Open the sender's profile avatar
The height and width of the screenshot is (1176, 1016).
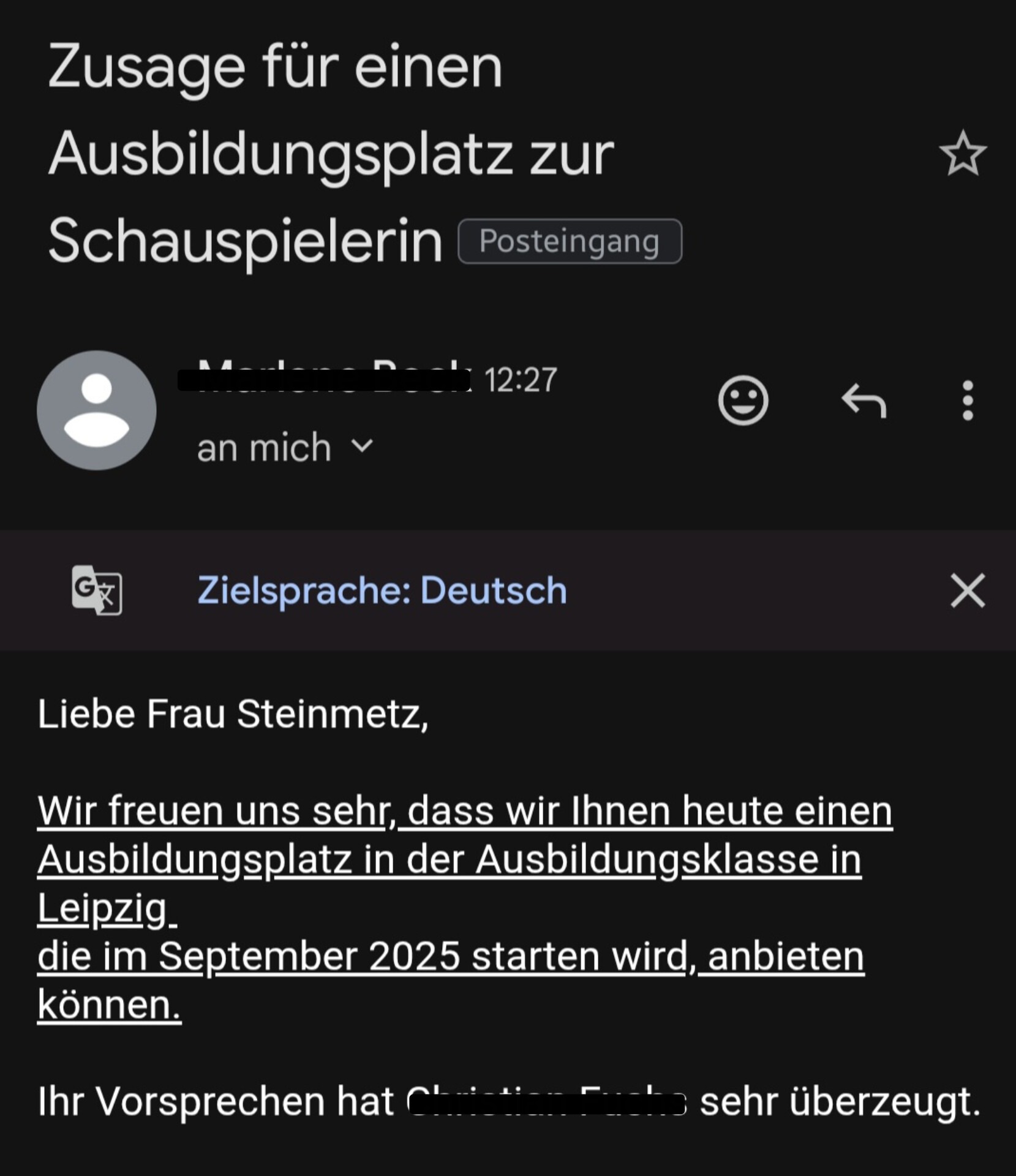(97, 410)
